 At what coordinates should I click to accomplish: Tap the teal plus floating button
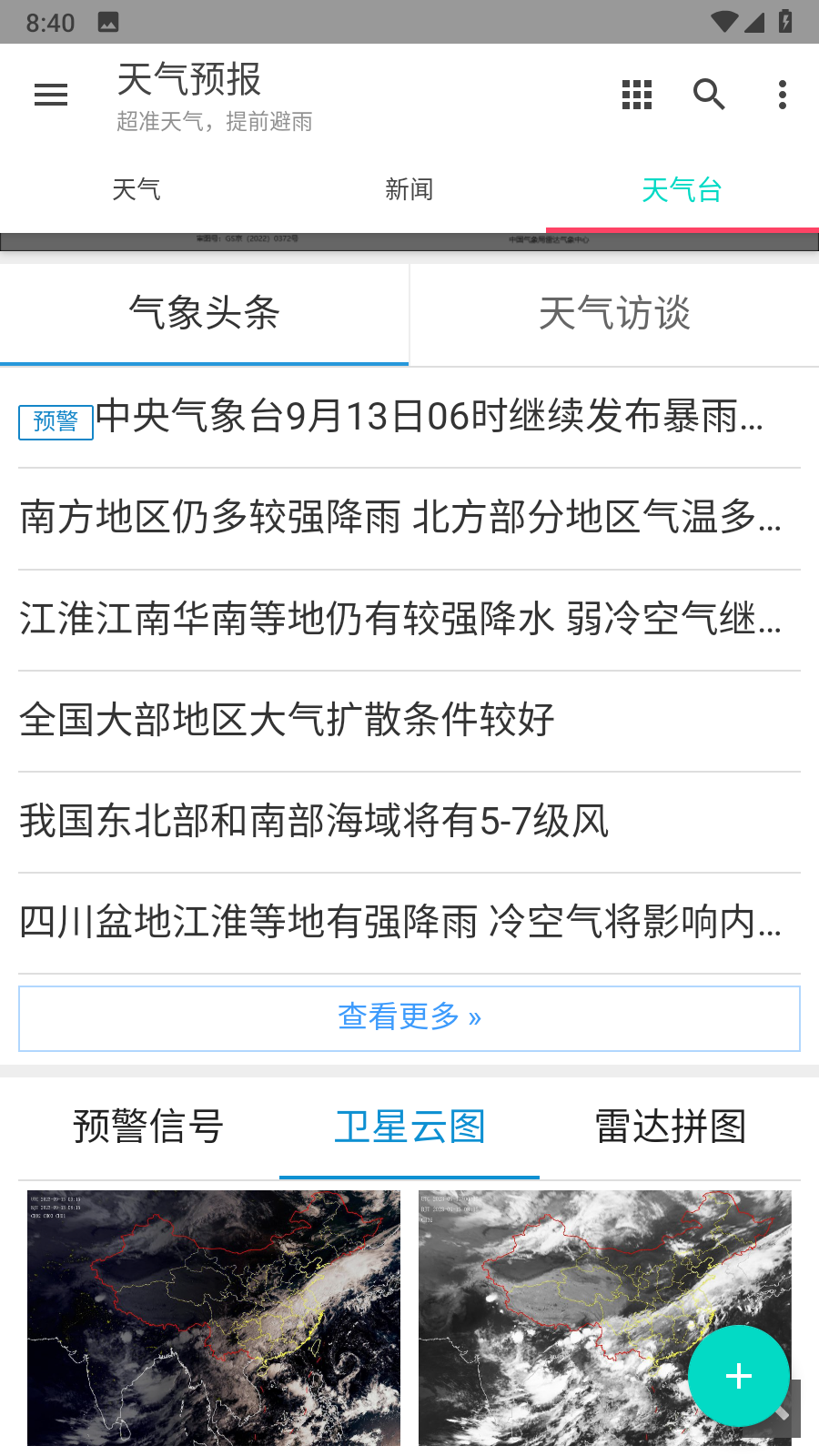pyautogui.click(x=739, y=1376)
